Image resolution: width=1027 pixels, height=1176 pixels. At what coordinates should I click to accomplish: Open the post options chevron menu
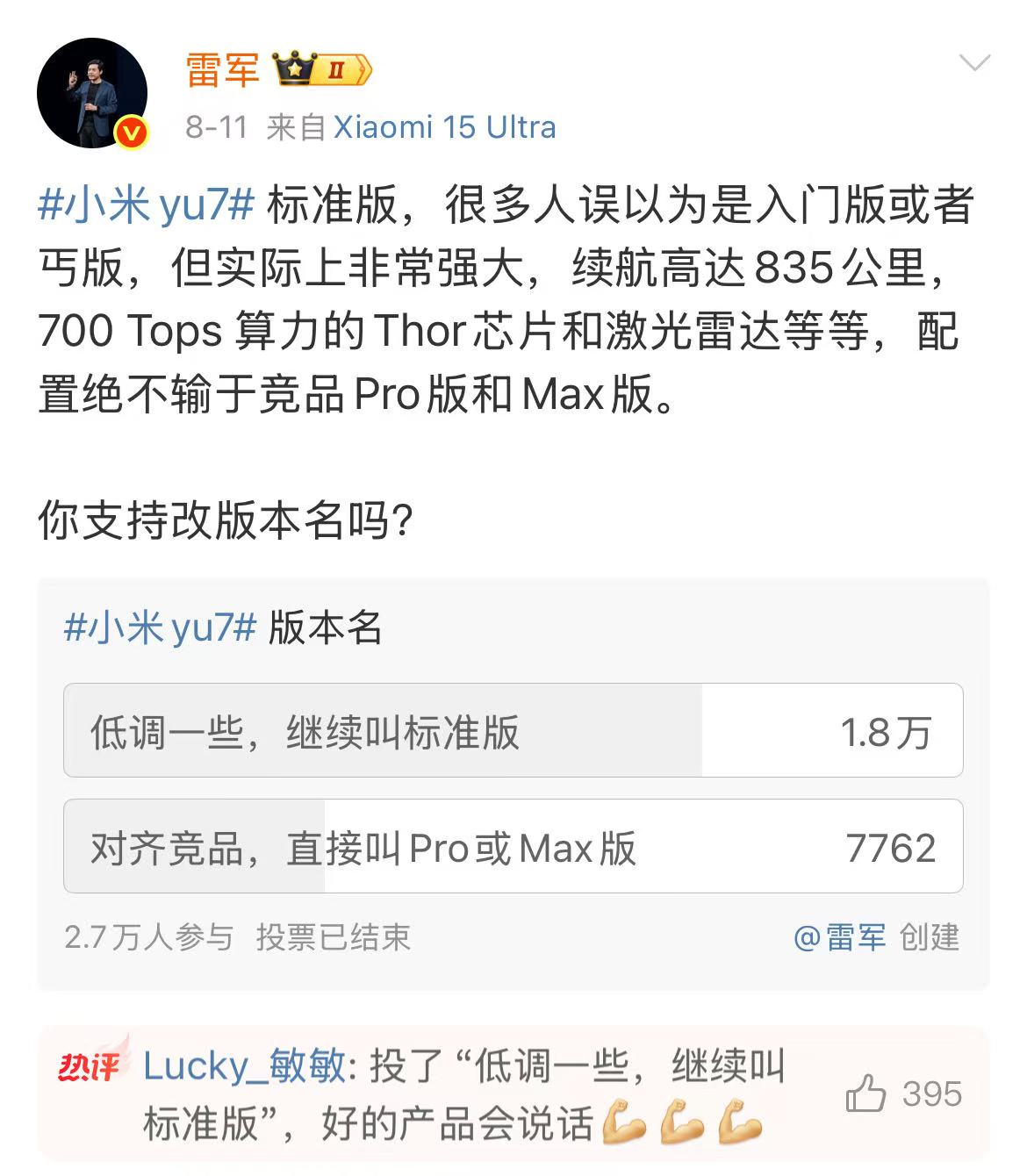(x=974, y=63)
